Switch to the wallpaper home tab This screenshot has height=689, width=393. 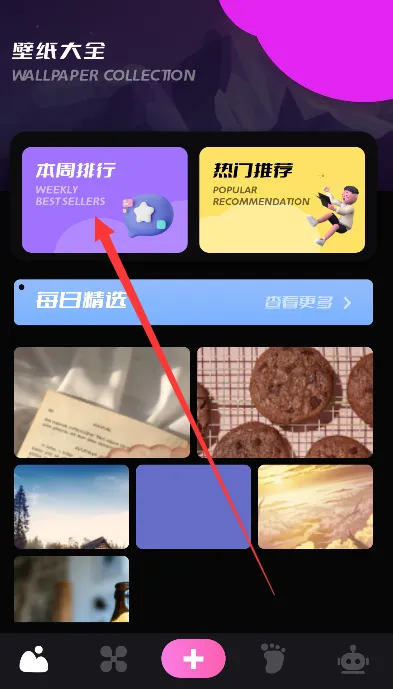point(34,659)
